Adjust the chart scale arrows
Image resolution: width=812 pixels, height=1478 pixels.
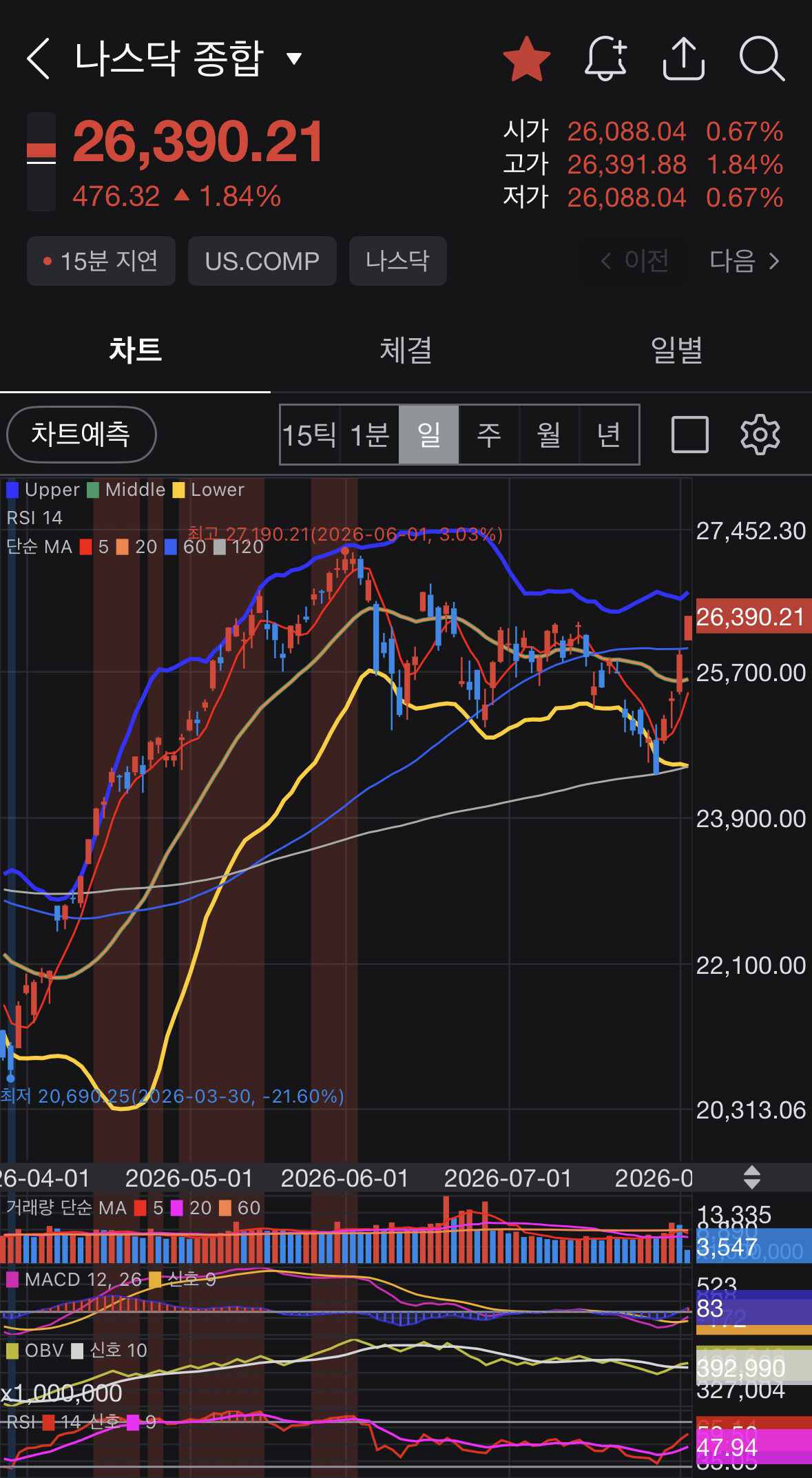click(x=752, y=1178)
